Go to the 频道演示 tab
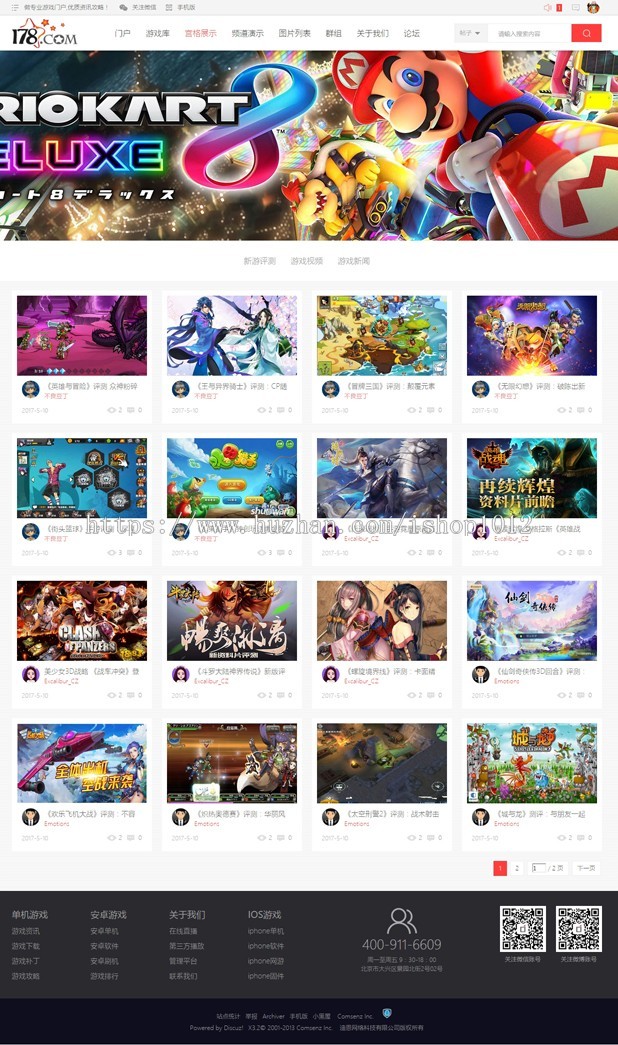 (x=247, y=33)
